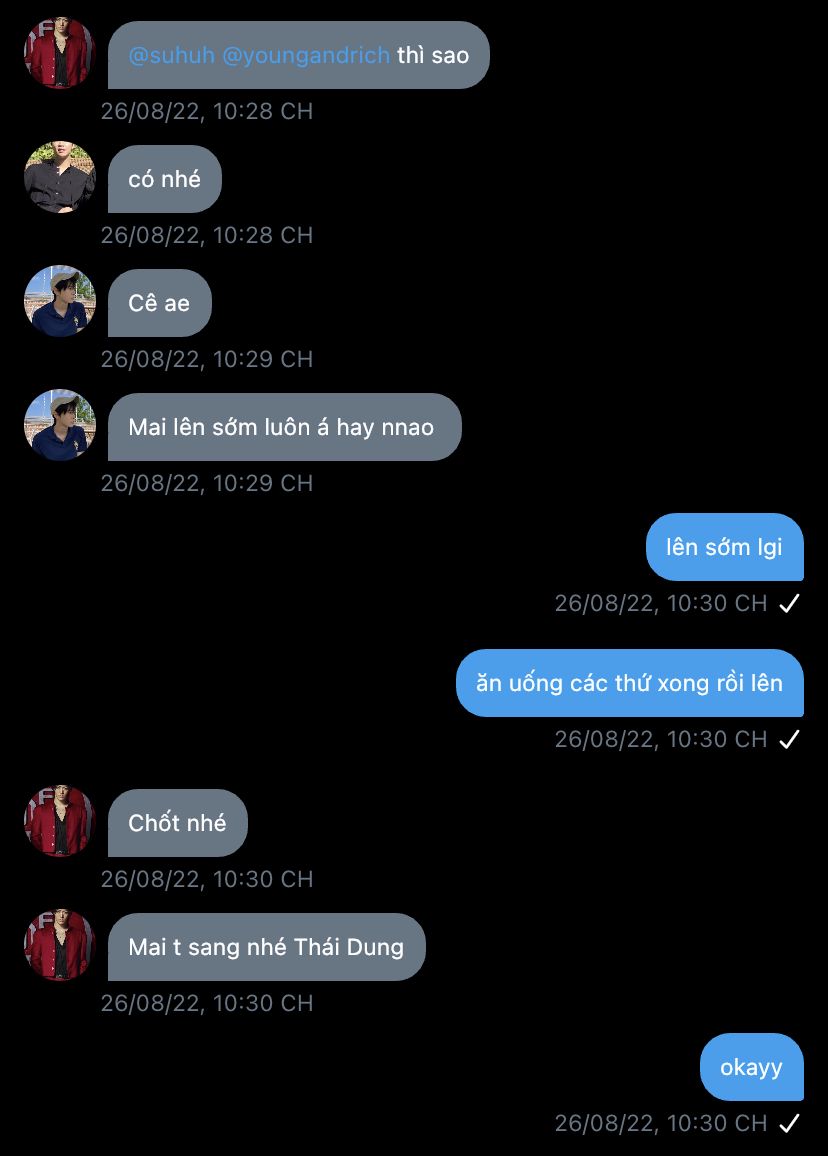The height and width of the screenshot is (1156, 828).
Task: Tap profile picture next to "Cê ae"
Action: tap(59, 301)
